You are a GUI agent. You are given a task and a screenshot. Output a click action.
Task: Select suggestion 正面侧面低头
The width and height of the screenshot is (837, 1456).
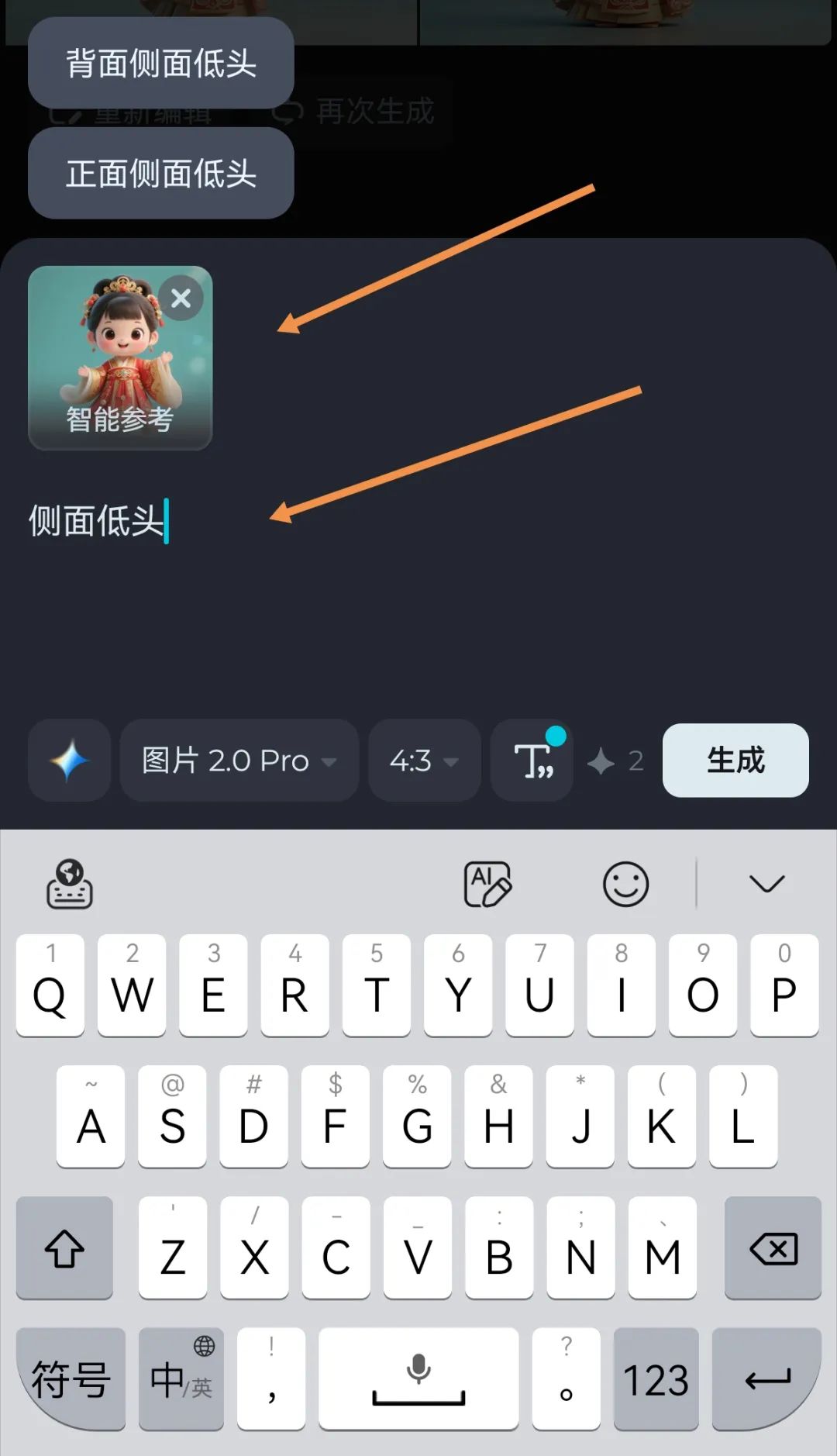[160, 173]
